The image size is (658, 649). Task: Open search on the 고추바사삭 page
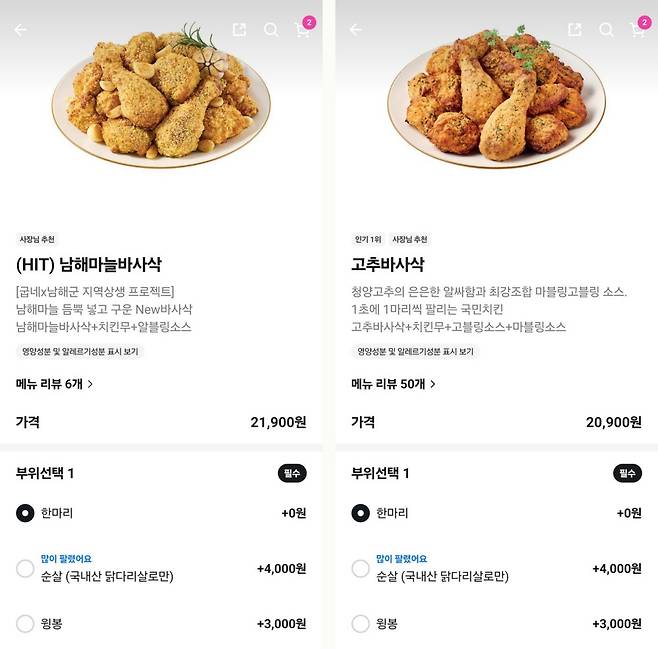(x=606, y=30)
